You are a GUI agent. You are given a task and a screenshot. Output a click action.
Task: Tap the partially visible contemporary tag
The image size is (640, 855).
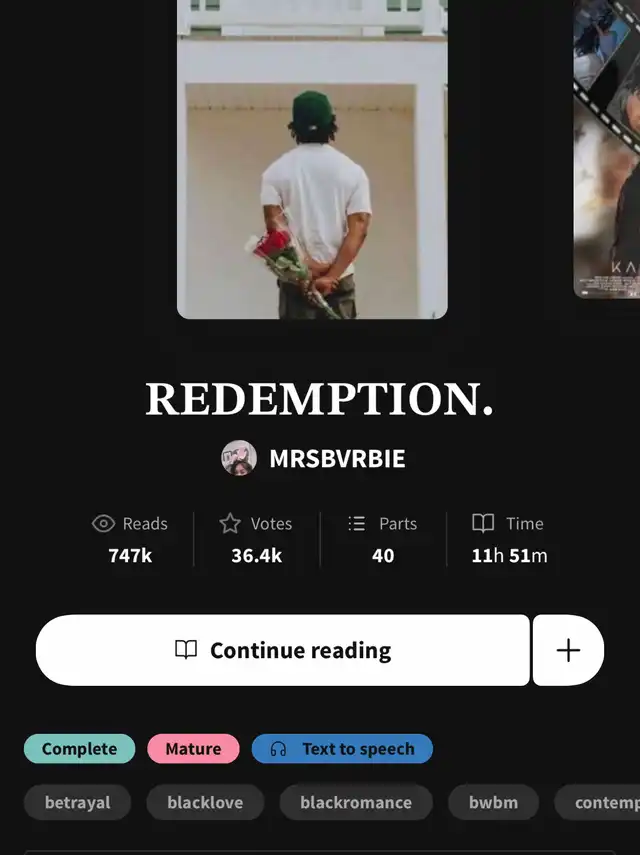[x=597, y=802]
